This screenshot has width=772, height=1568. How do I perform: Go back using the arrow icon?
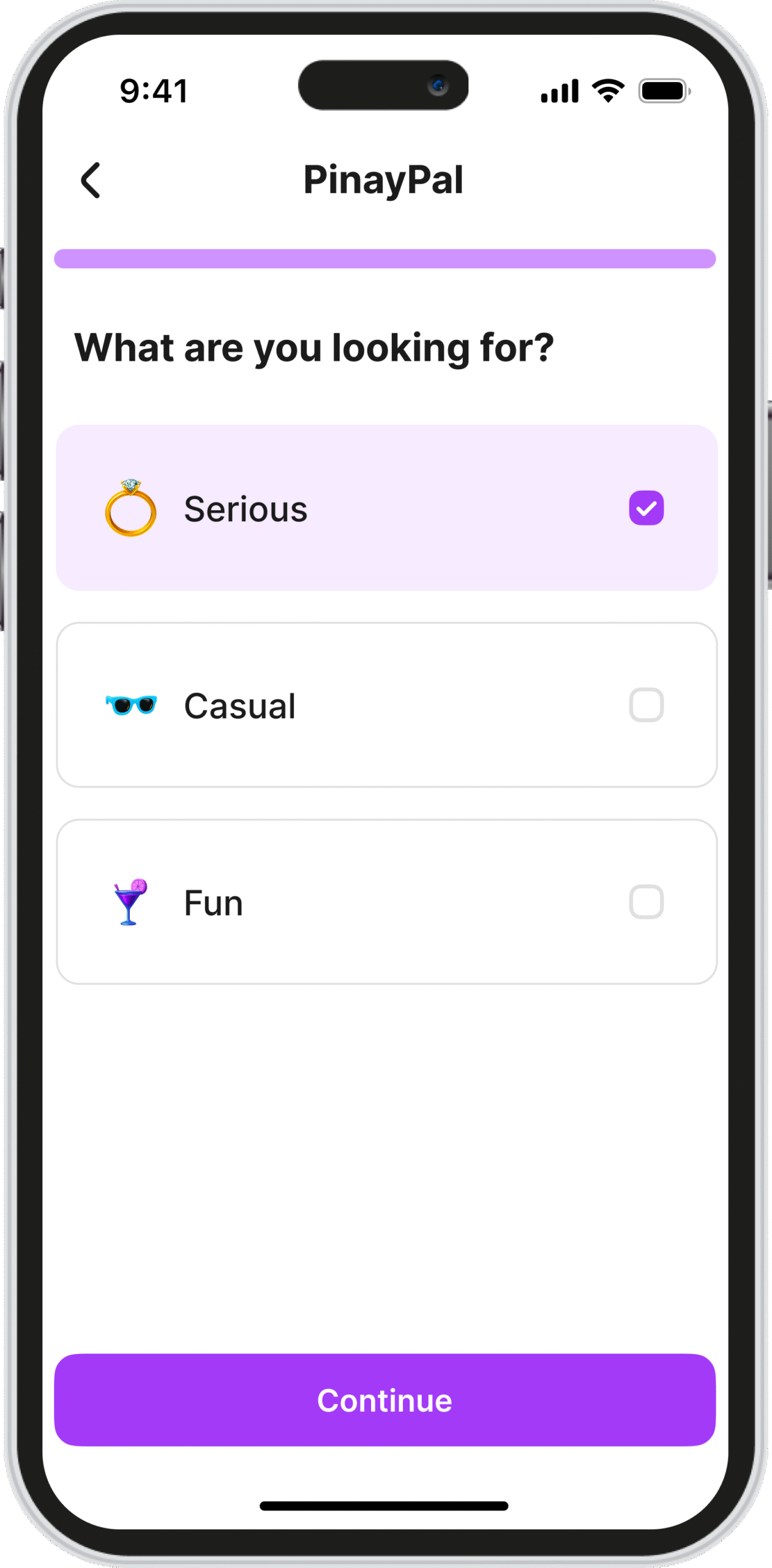tap(91, 180)
